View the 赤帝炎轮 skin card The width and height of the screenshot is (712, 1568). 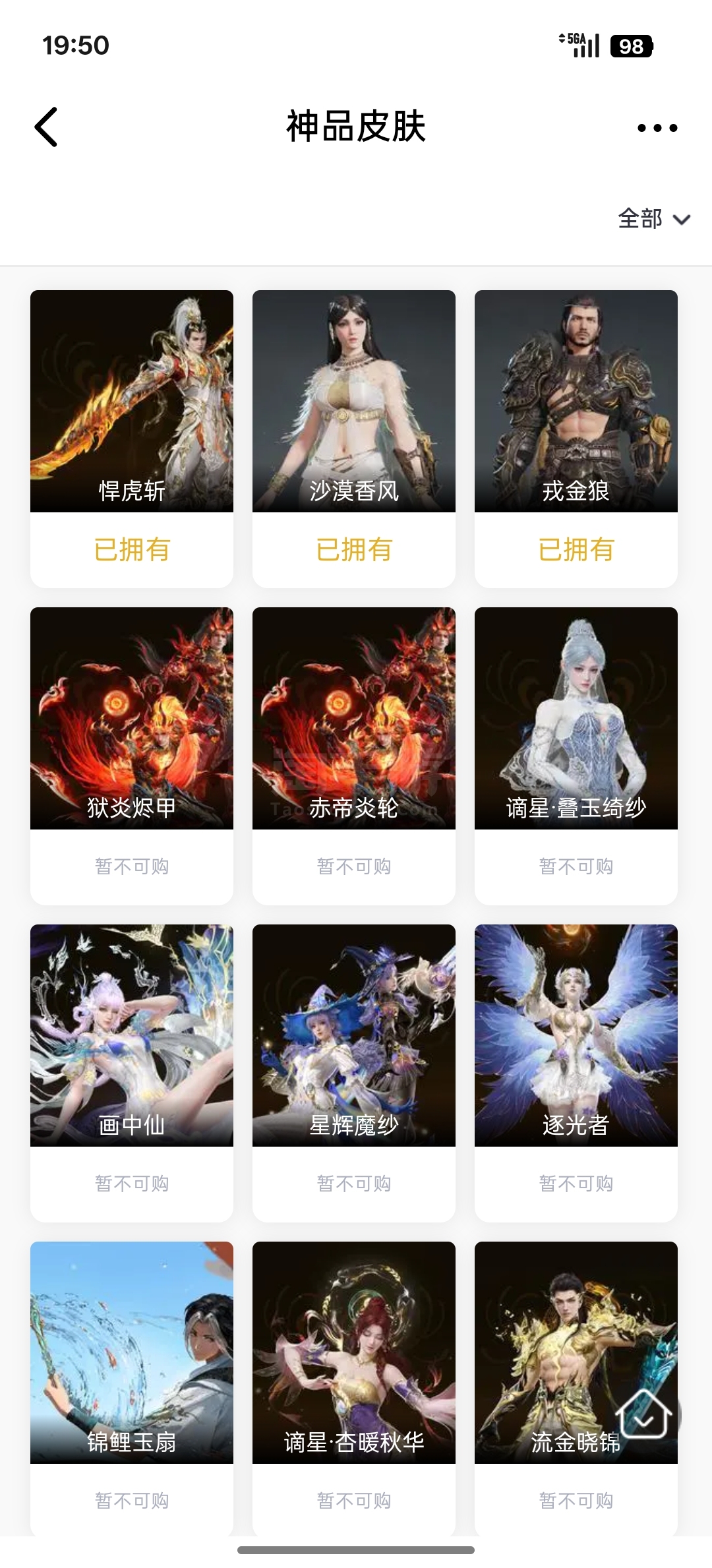click(x=354, y=718)
